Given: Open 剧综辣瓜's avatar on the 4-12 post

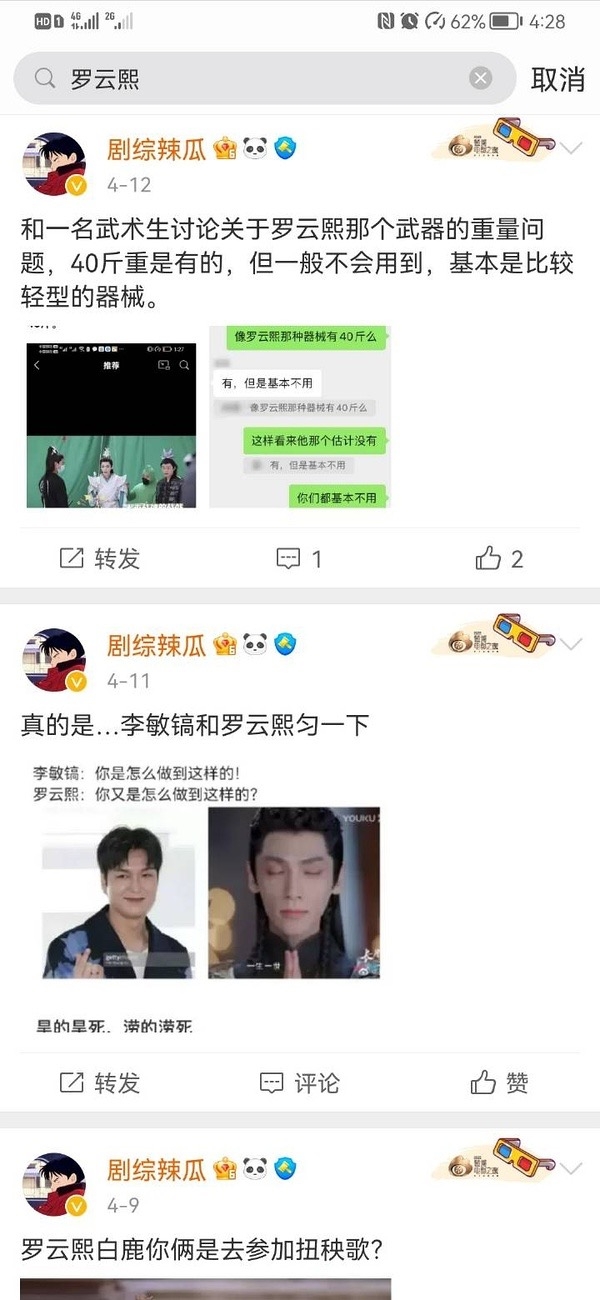Looking at the screenshot, I should click(54, 164).
